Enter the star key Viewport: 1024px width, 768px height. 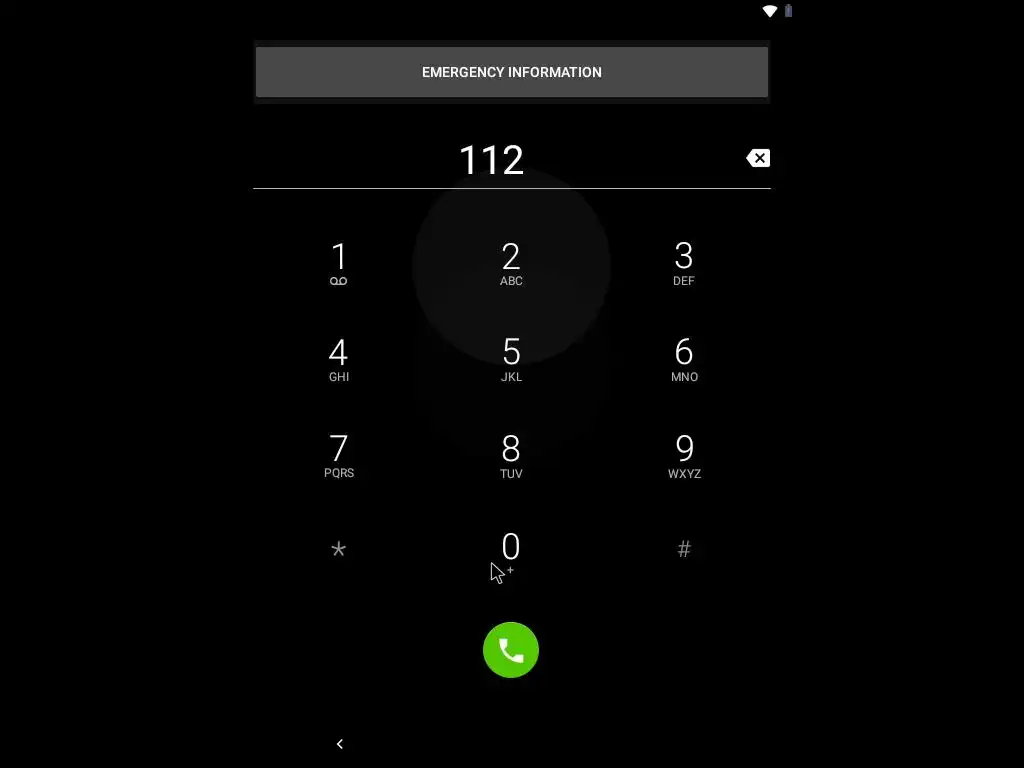tap(339, 549)
